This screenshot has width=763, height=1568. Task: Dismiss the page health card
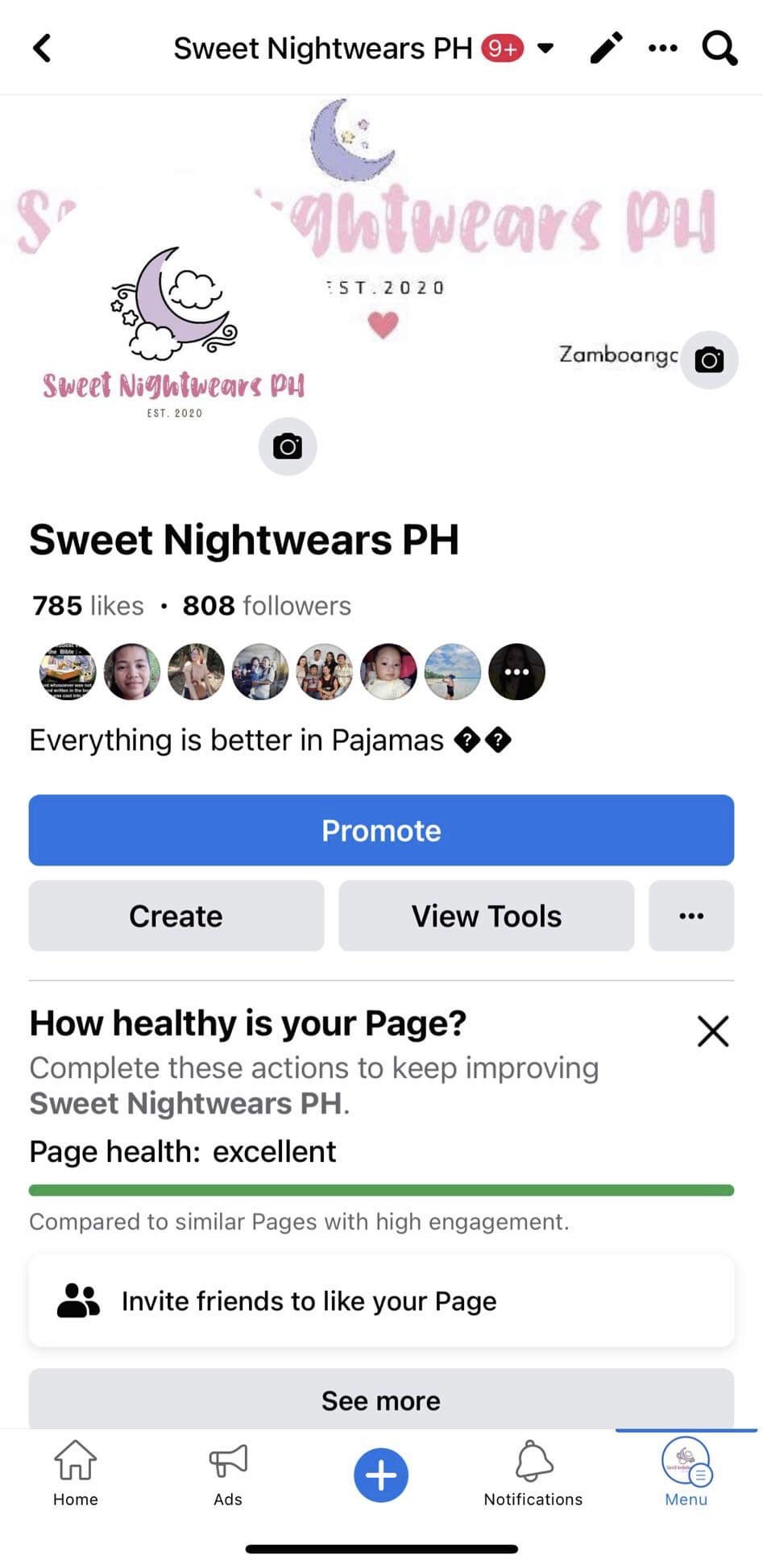713,1031
